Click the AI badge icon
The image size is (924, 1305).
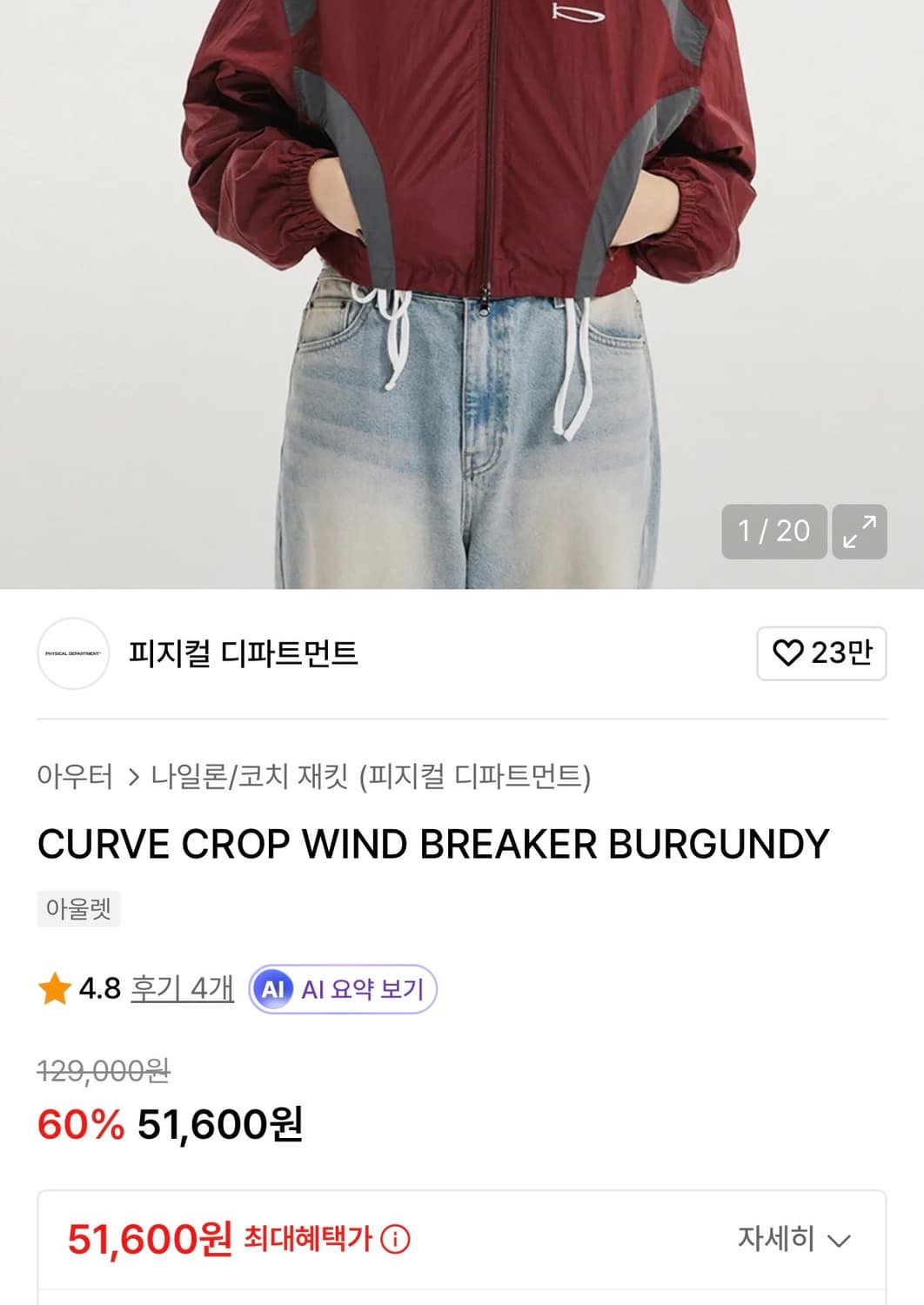point(276,989)
